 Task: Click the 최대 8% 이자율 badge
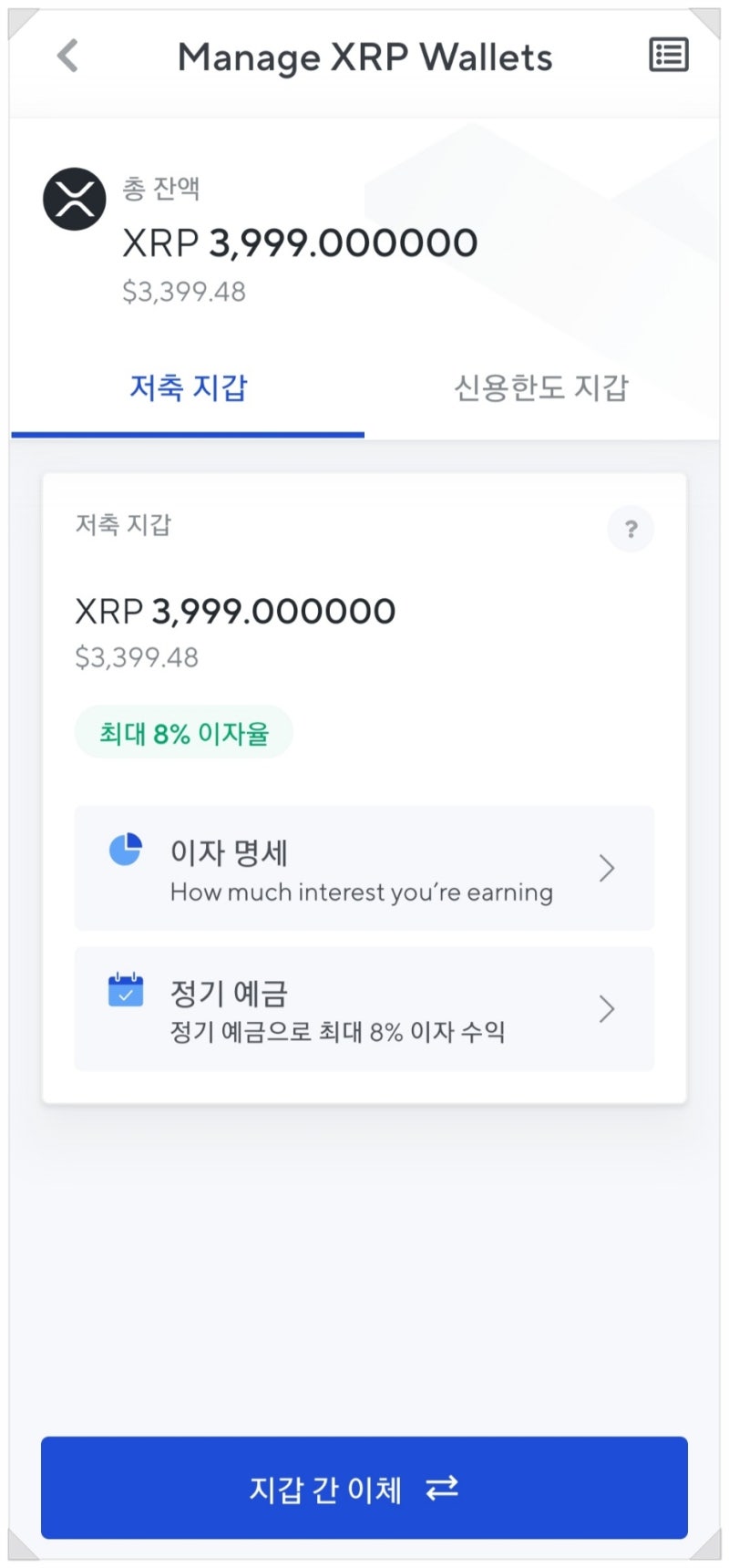point(182,732)
